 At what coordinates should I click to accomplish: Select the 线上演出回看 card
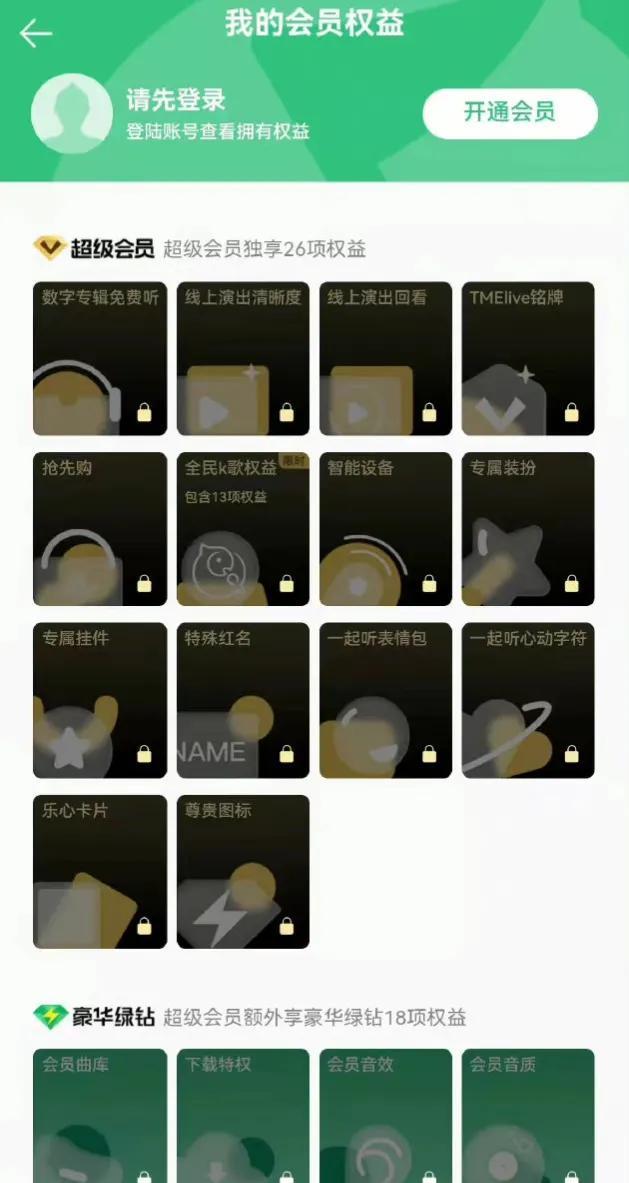pos(386,359)
